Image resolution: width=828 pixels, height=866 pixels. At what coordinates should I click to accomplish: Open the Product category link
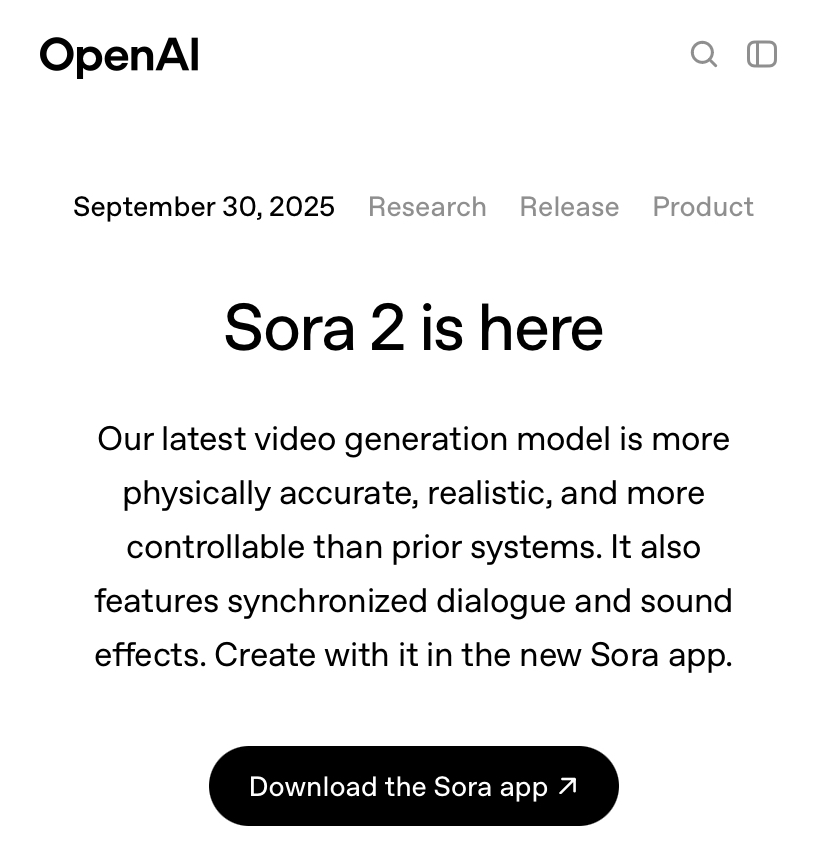(x=703, y=207)
